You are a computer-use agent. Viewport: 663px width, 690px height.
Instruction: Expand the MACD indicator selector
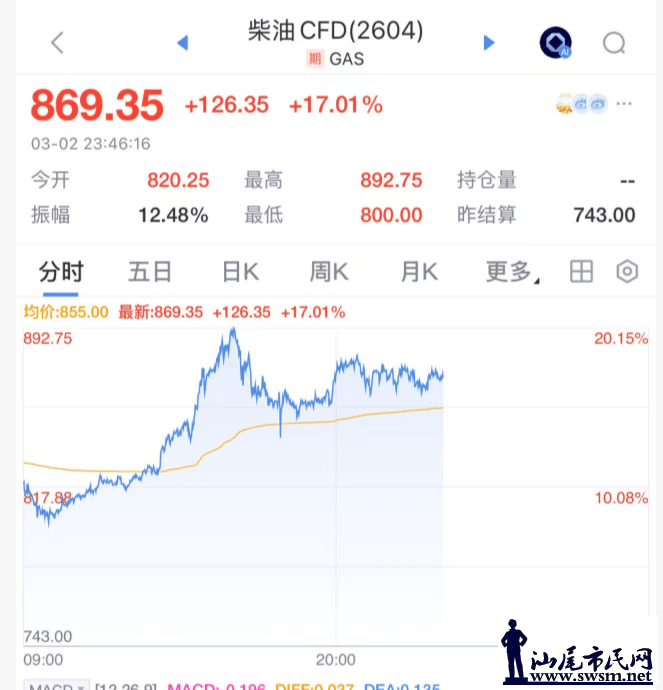58,686
